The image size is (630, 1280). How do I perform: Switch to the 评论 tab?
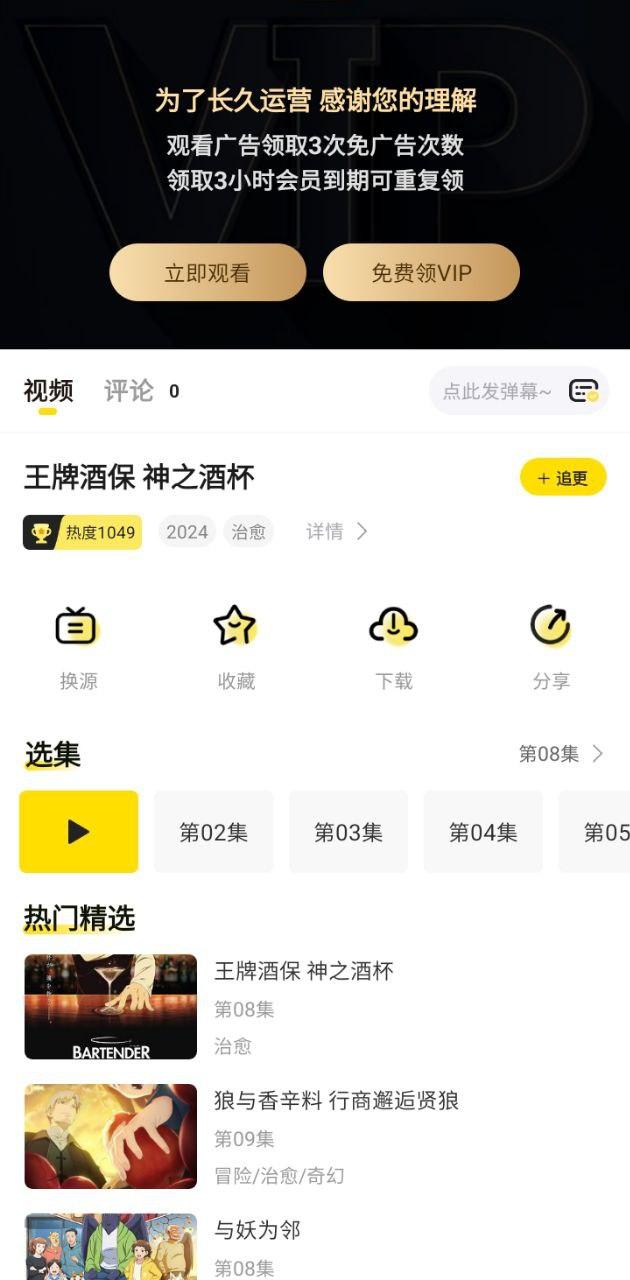[130, 391]
